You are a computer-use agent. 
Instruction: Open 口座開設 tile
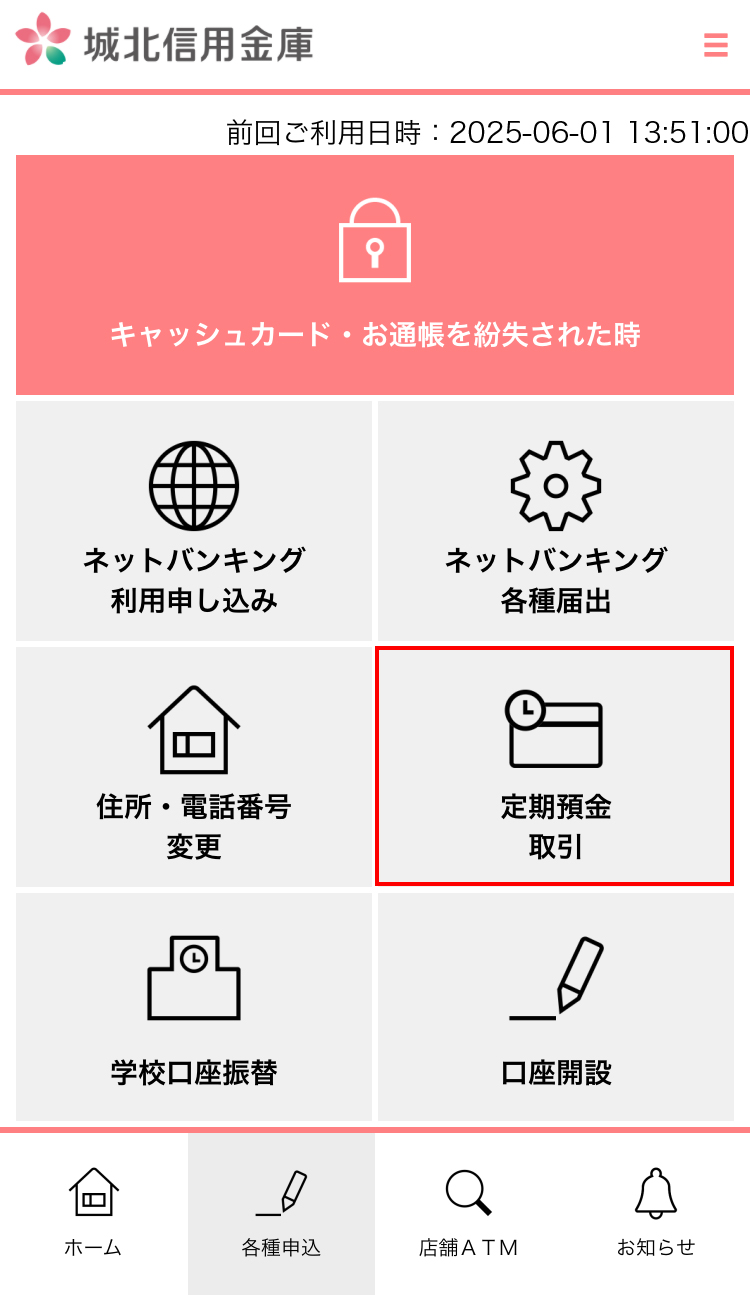point(555,1007)
